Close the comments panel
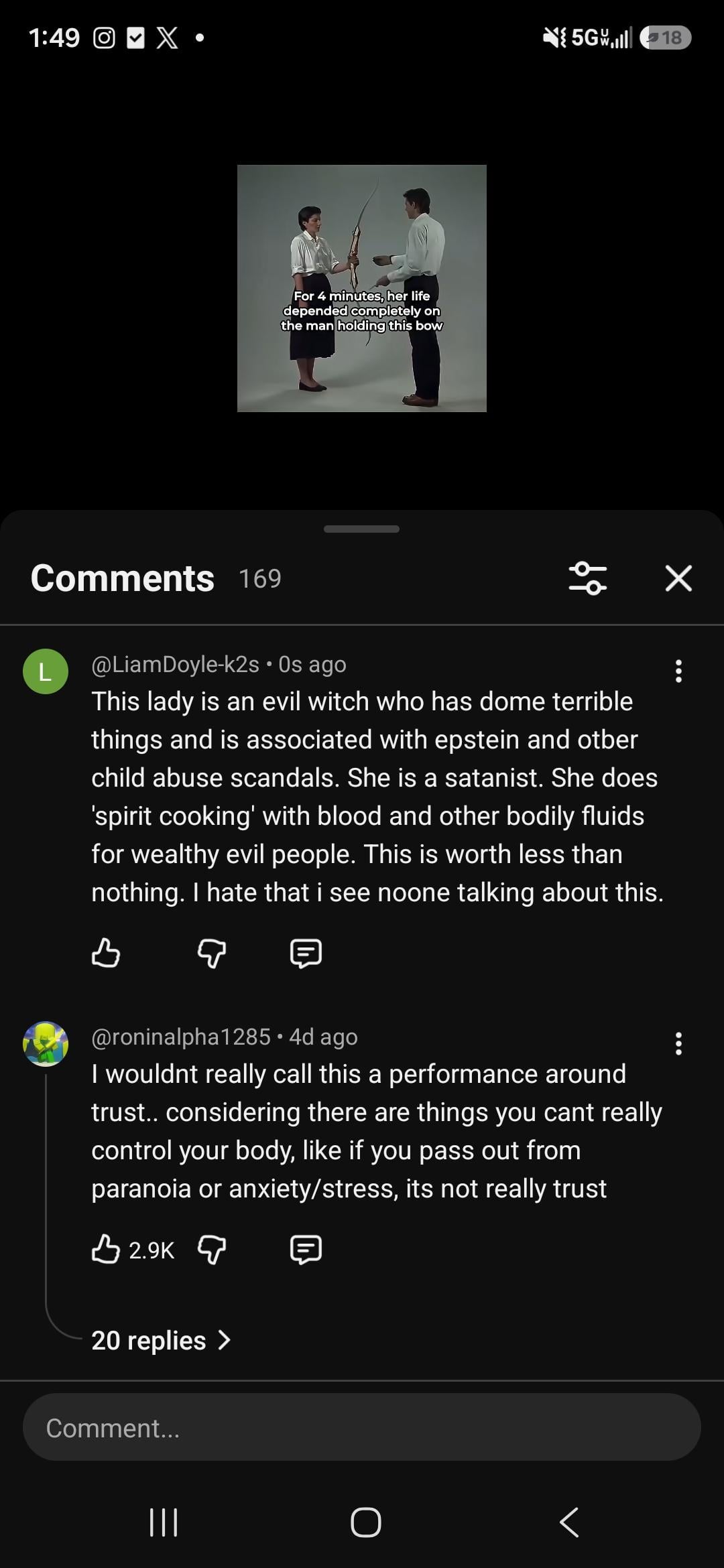Image resolution: width=724 pixels, height=1568 pixels. [678, 578]
